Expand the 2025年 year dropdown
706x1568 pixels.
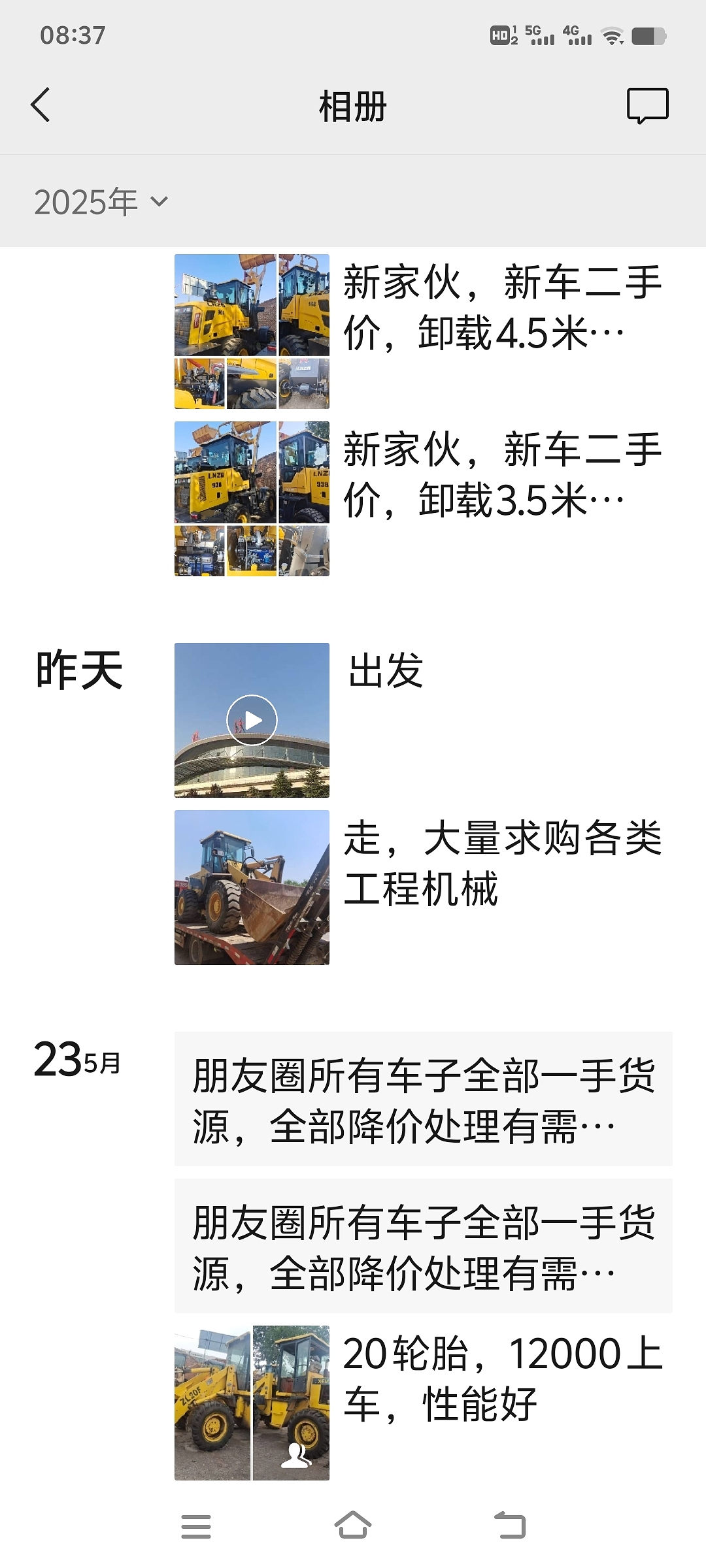tap(101, 202)
